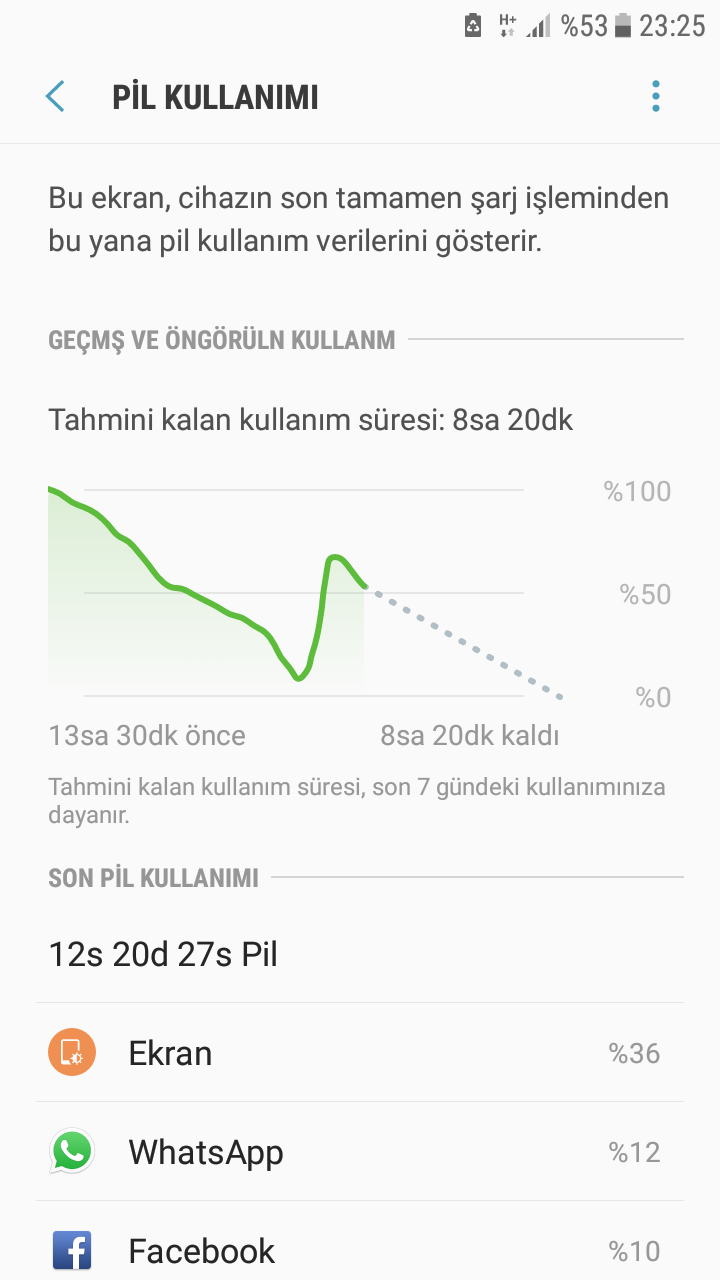
Task: Open the three-dot overflow menu
Action: (x=656, y=97)
